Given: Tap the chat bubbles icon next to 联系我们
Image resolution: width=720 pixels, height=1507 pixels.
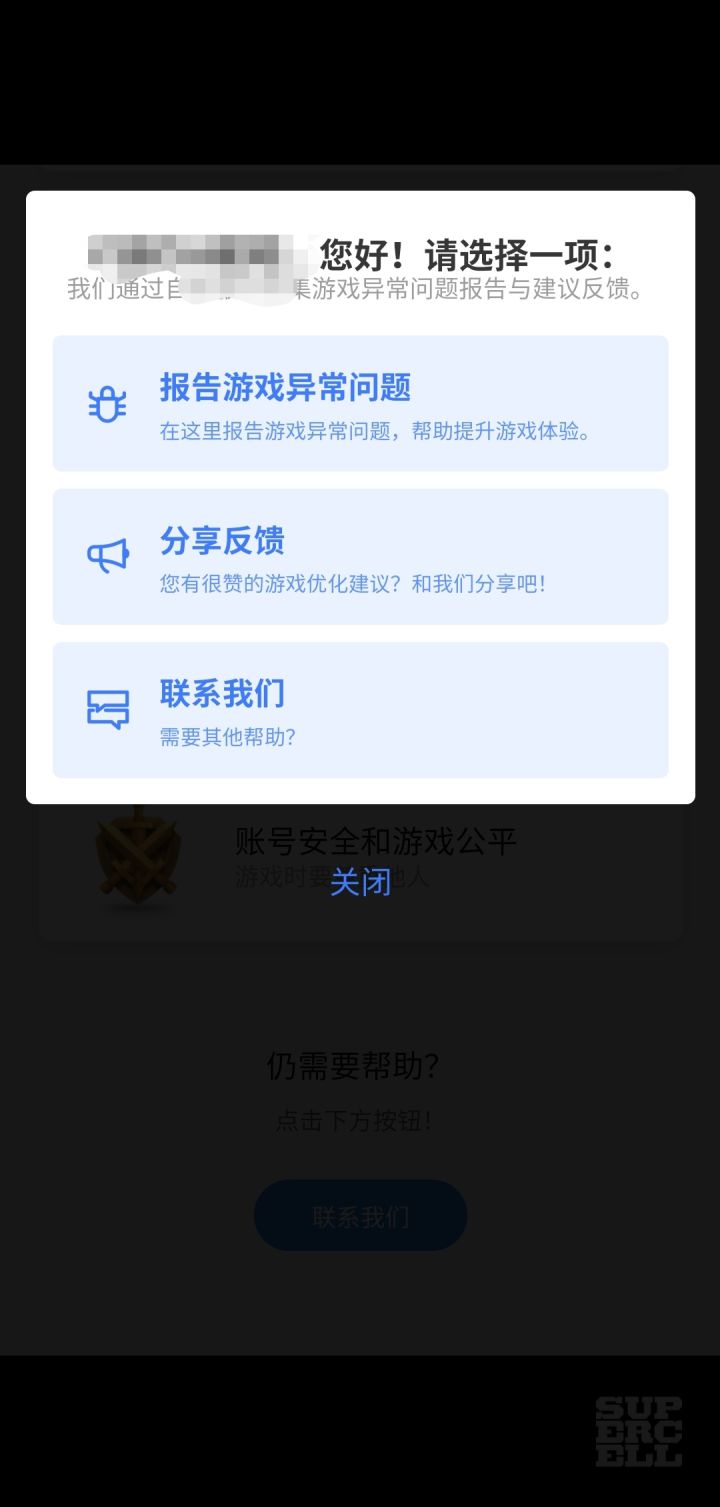Looking at the screenshot, I should click(x=108, y=708).
